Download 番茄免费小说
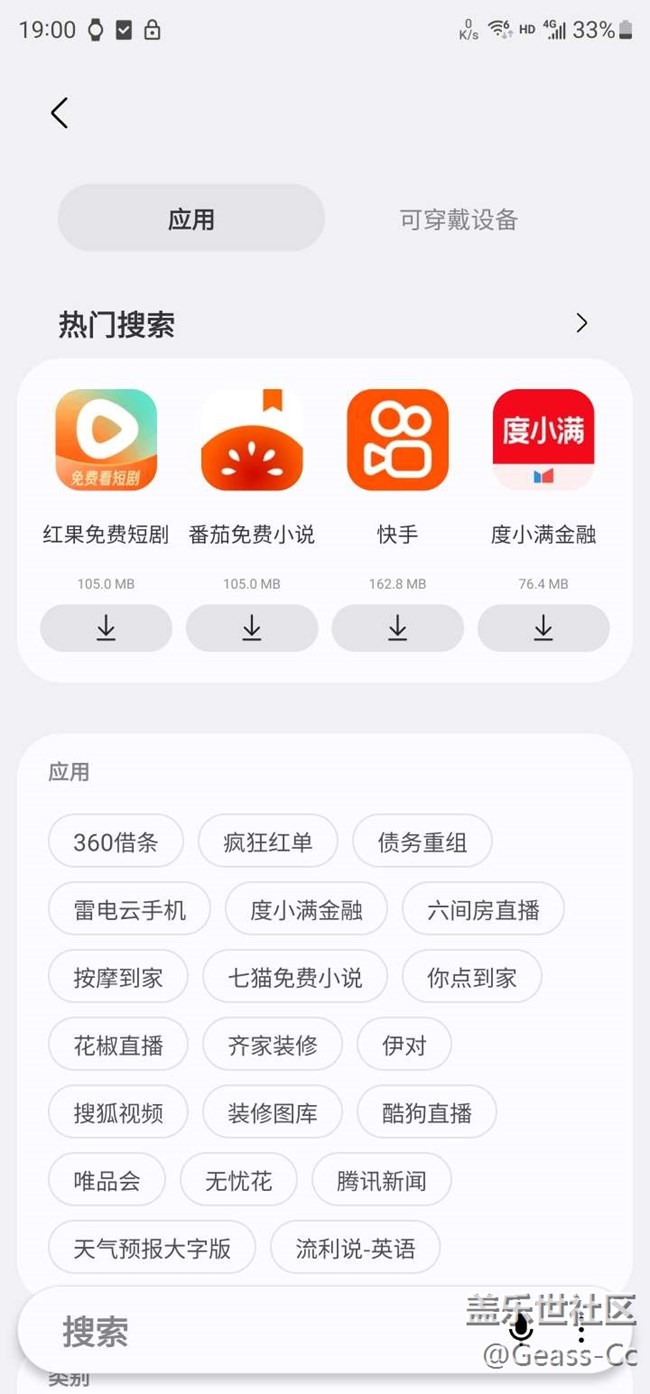 252,628
